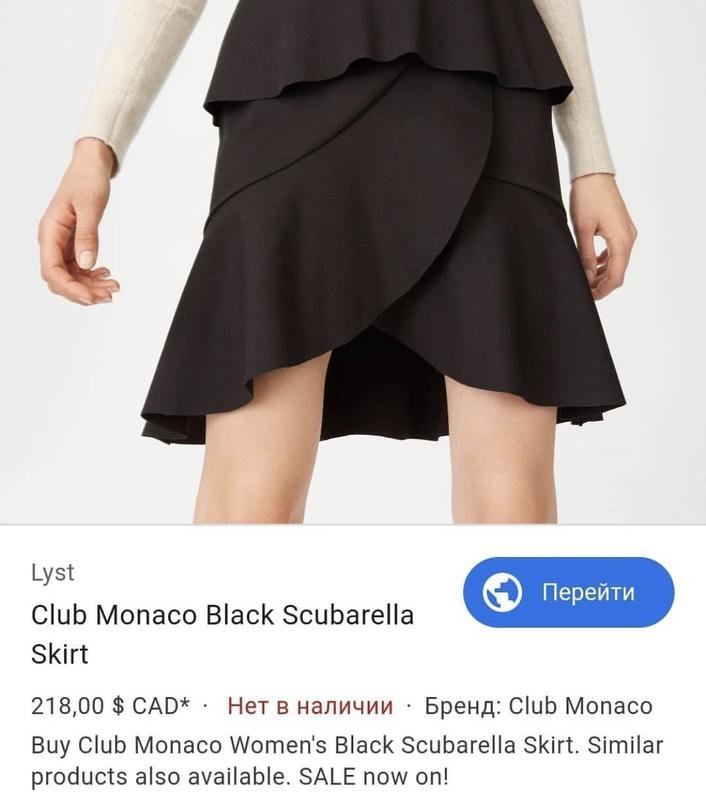This screenshot has height=800, width=706.
Task: Tap the Перейти button to visit Lyst
Action: click(568, 592)
